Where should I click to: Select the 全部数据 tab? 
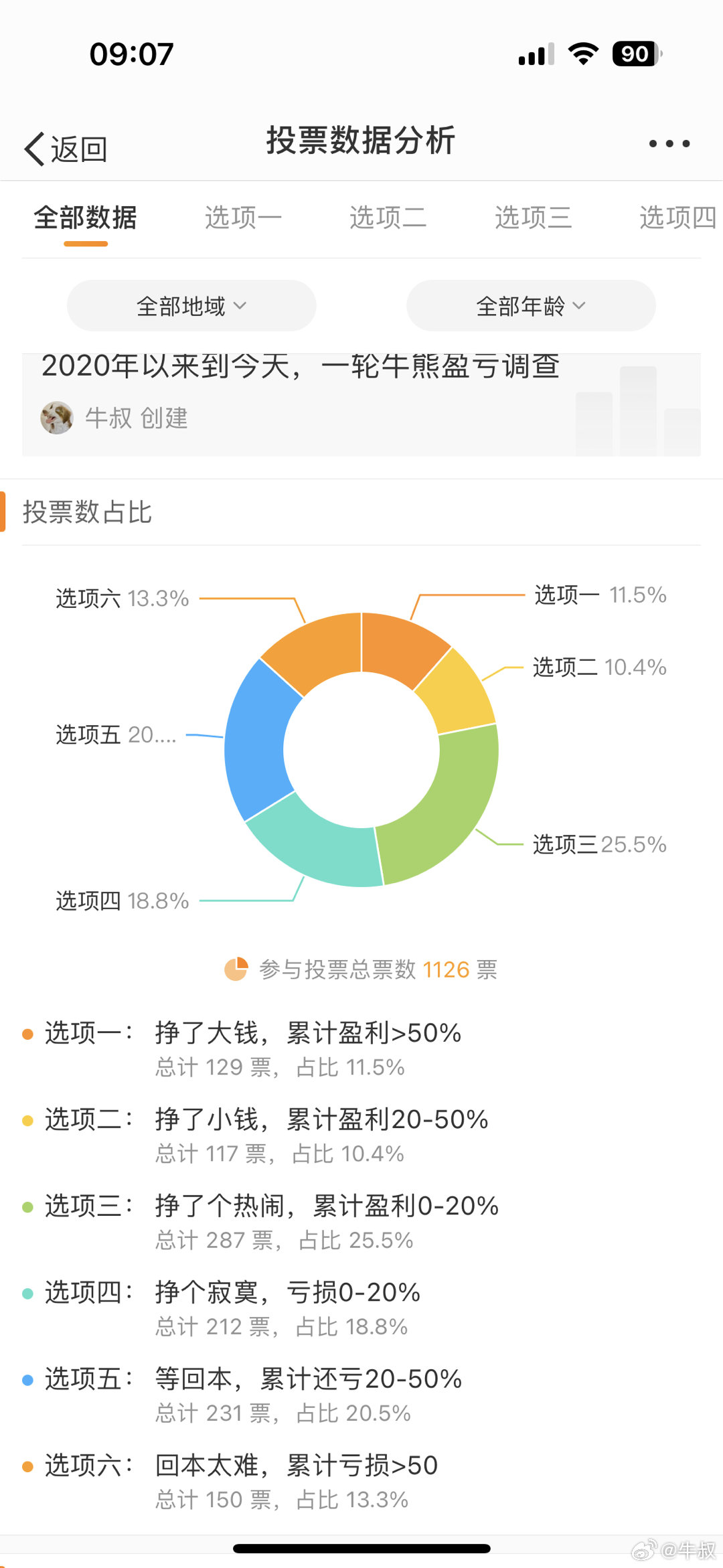pos(86,218)
